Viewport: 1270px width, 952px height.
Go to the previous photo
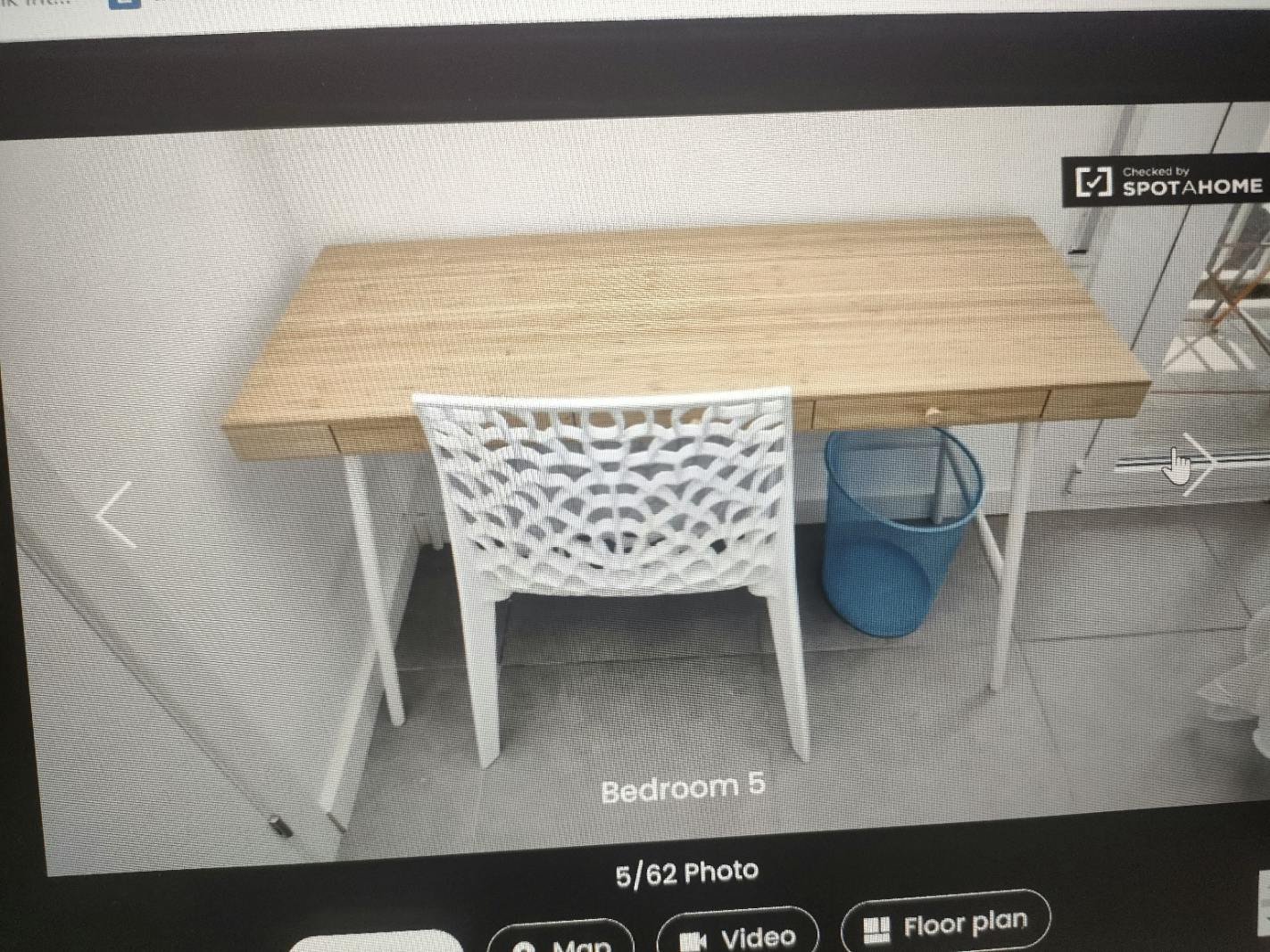click(116, 515)
